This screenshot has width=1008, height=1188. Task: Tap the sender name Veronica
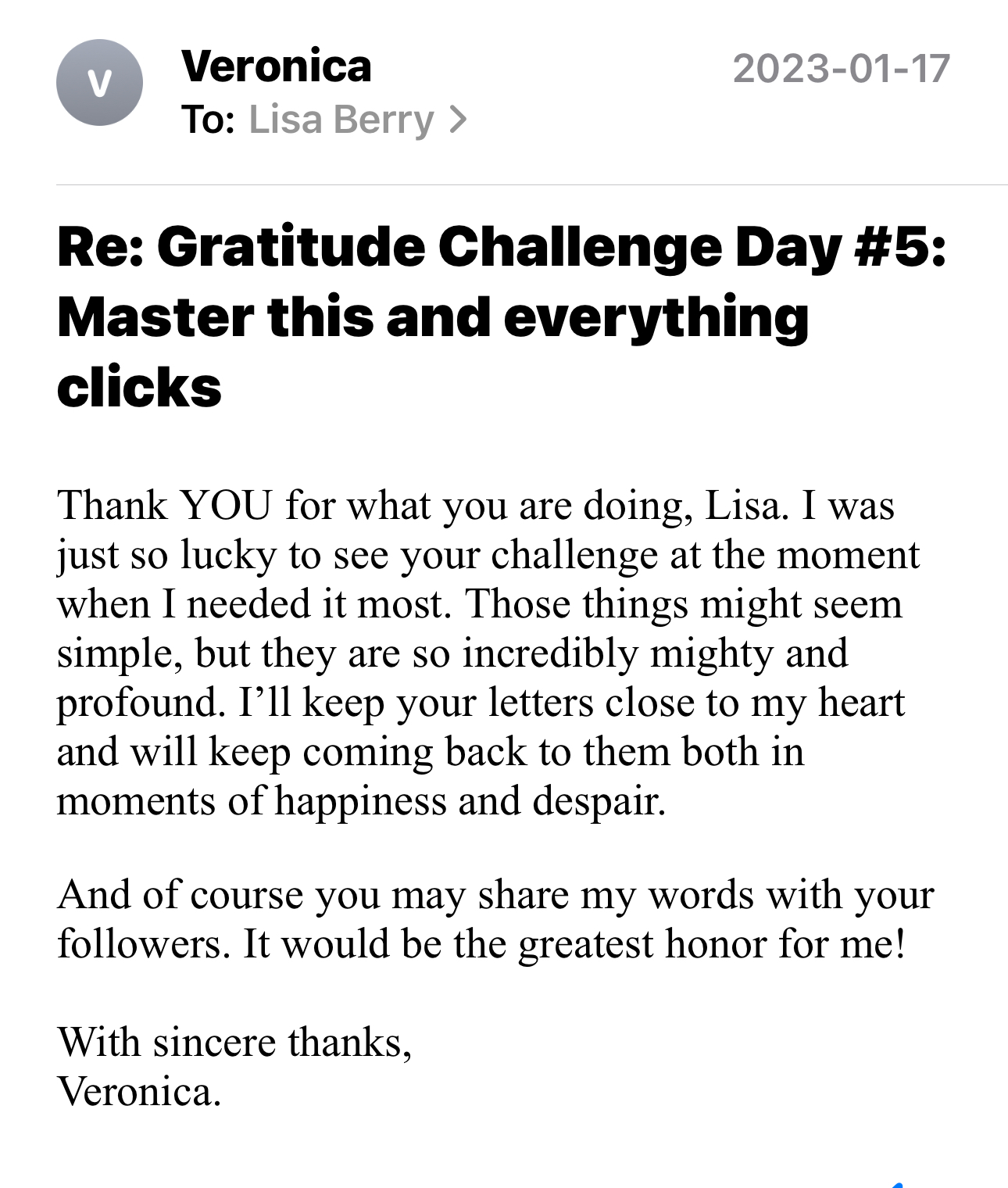pos(276,66)
